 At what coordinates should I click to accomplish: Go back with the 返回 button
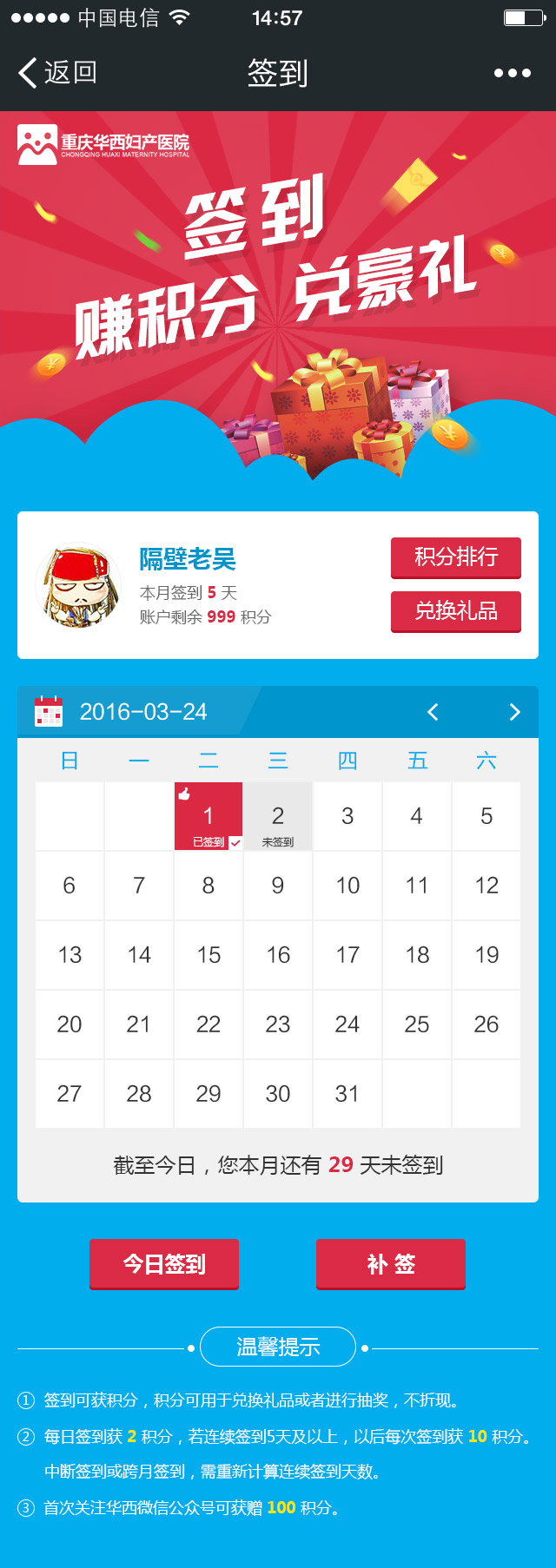[x=57, y=73]
